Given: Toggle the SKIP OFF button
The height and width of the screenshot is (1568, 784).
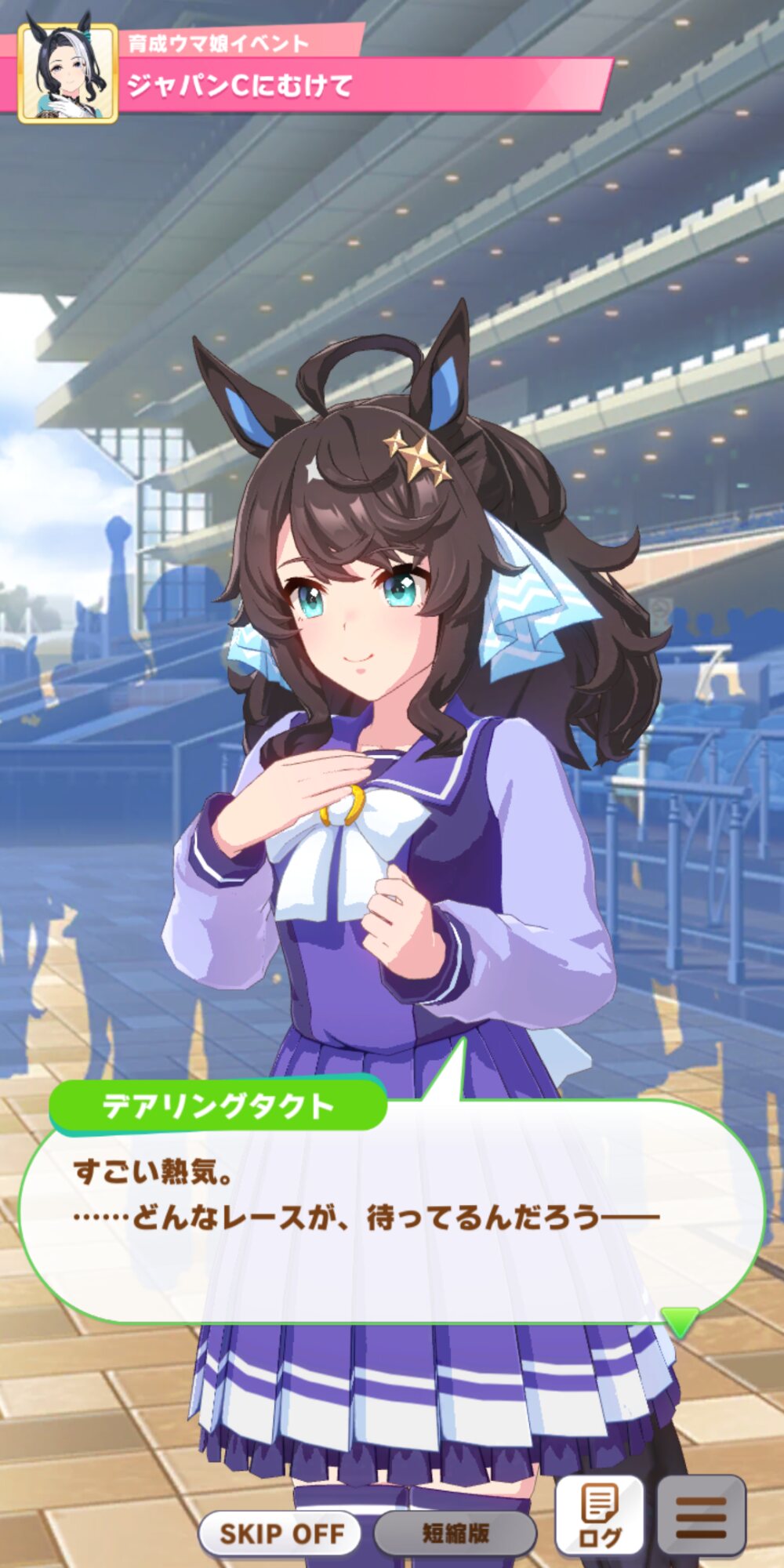Looking at the screenshot, I should tap(281, 1534).
